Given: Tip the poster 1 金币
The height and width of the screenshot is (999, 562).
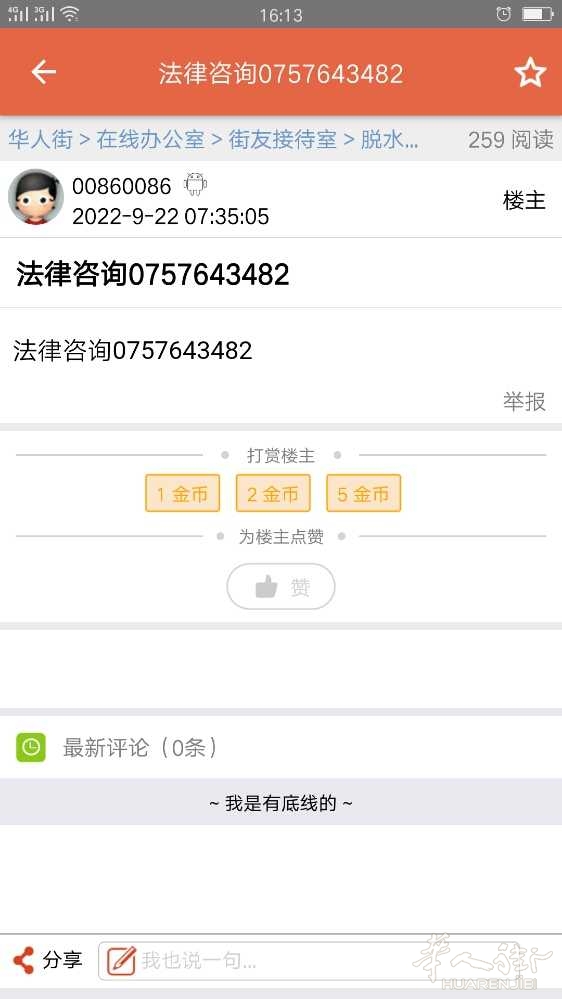Looking at the screenshot, I should click(x=182, y=493).
